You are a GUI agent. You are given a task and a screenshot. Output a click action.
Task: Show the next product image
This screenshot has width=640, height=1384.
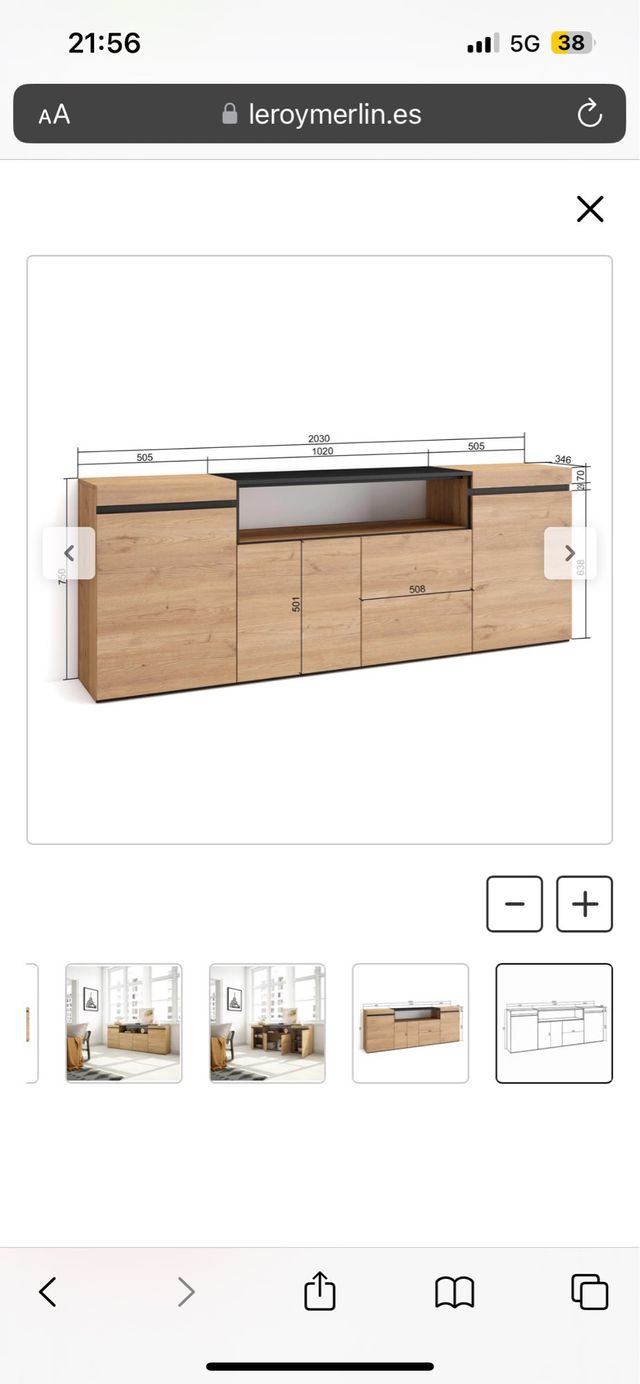point(570,553)
